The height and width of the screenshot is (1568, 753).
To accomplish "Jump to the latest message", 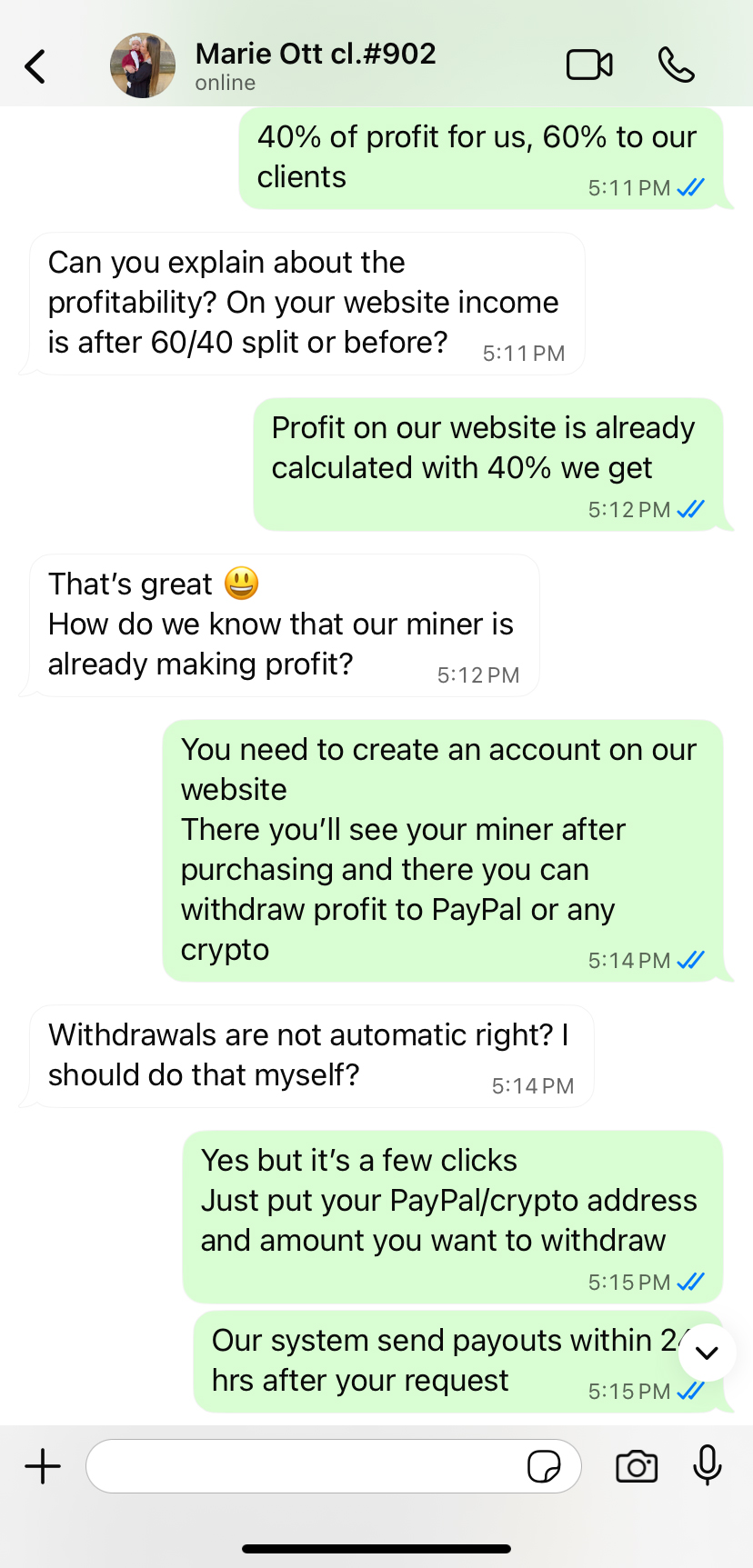I will [707, 1353].
